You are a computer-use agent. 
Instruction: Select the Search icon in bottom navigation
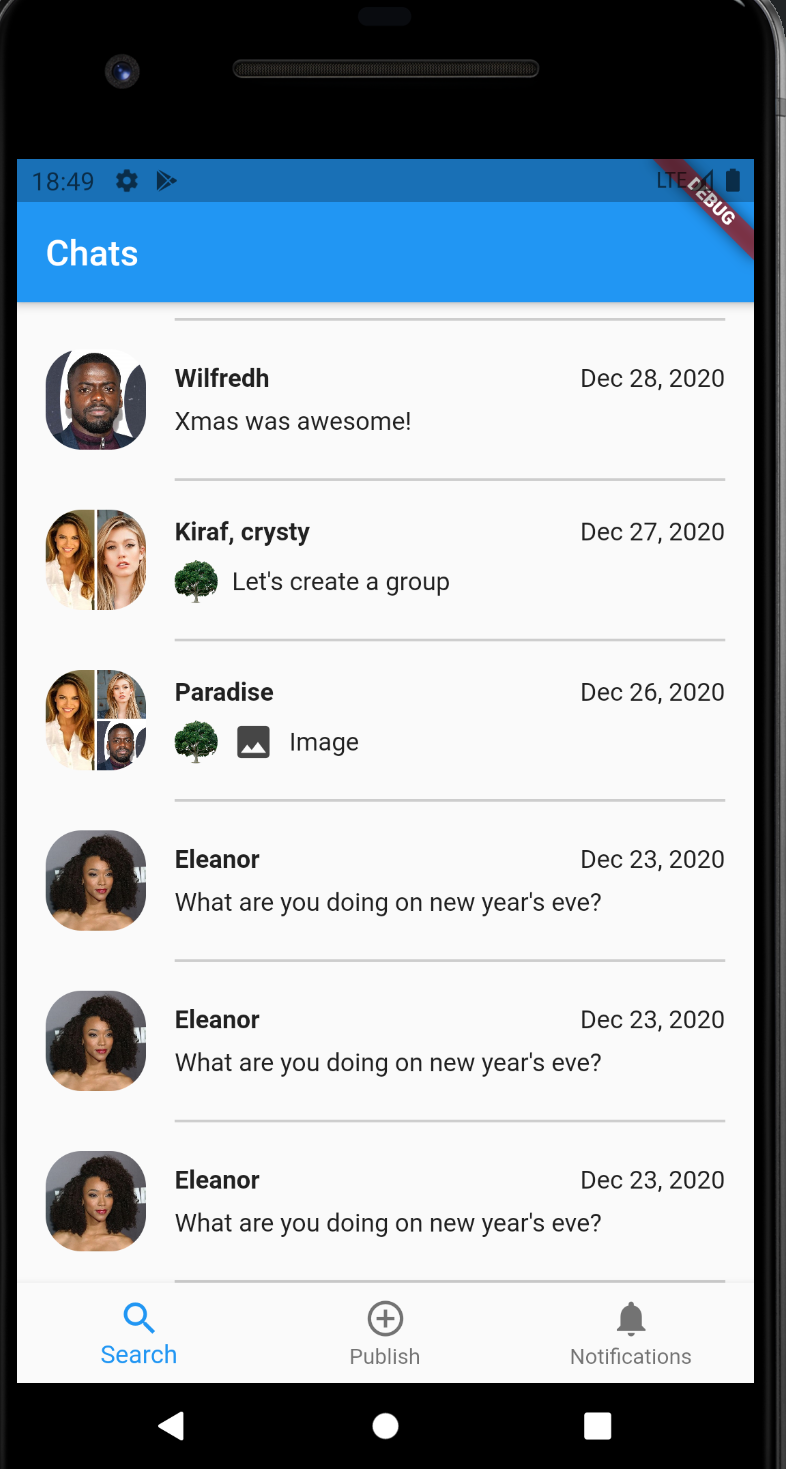tap(138, 1318)
